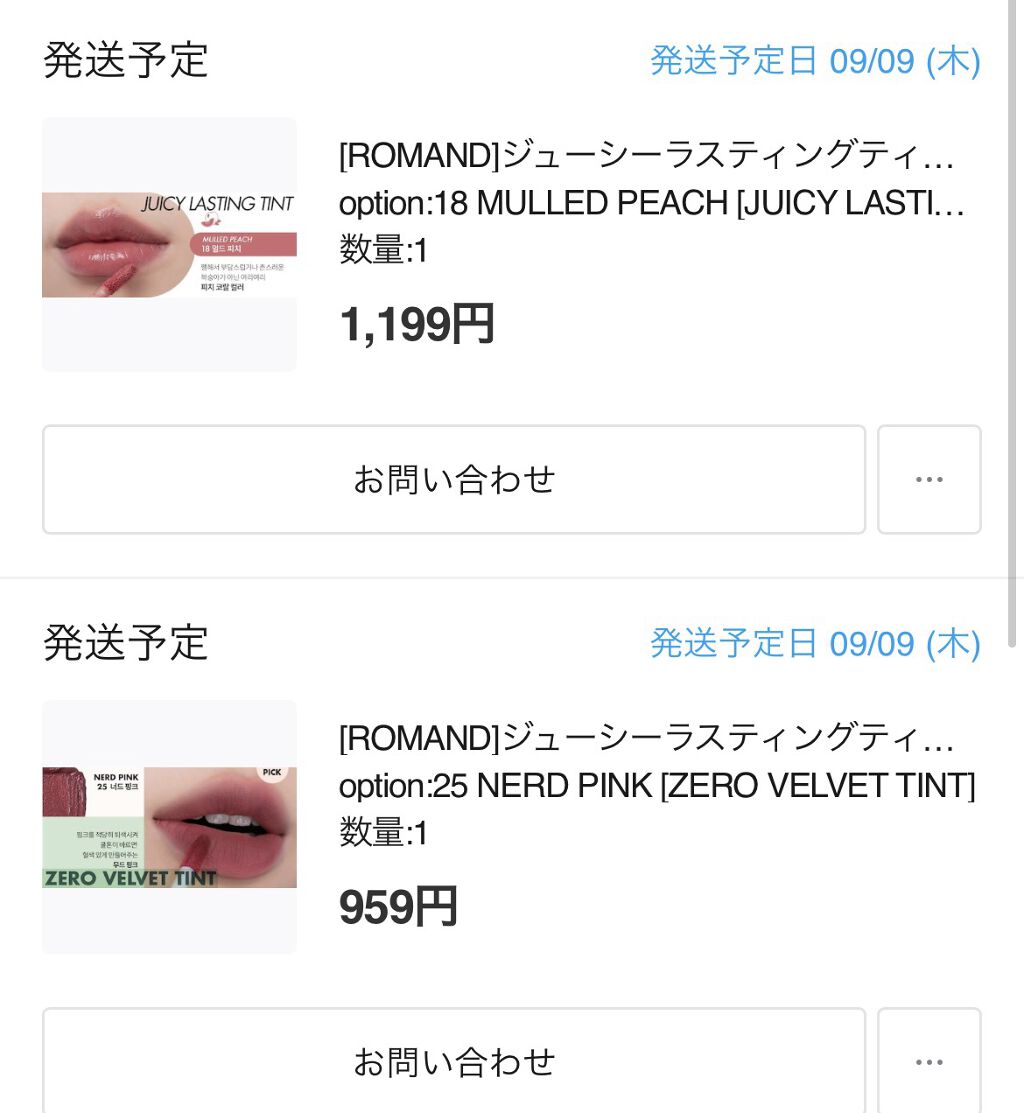Screen dimensions: 1024x1113
Task: Expand the truncated first product name
Action: [645, 155]
